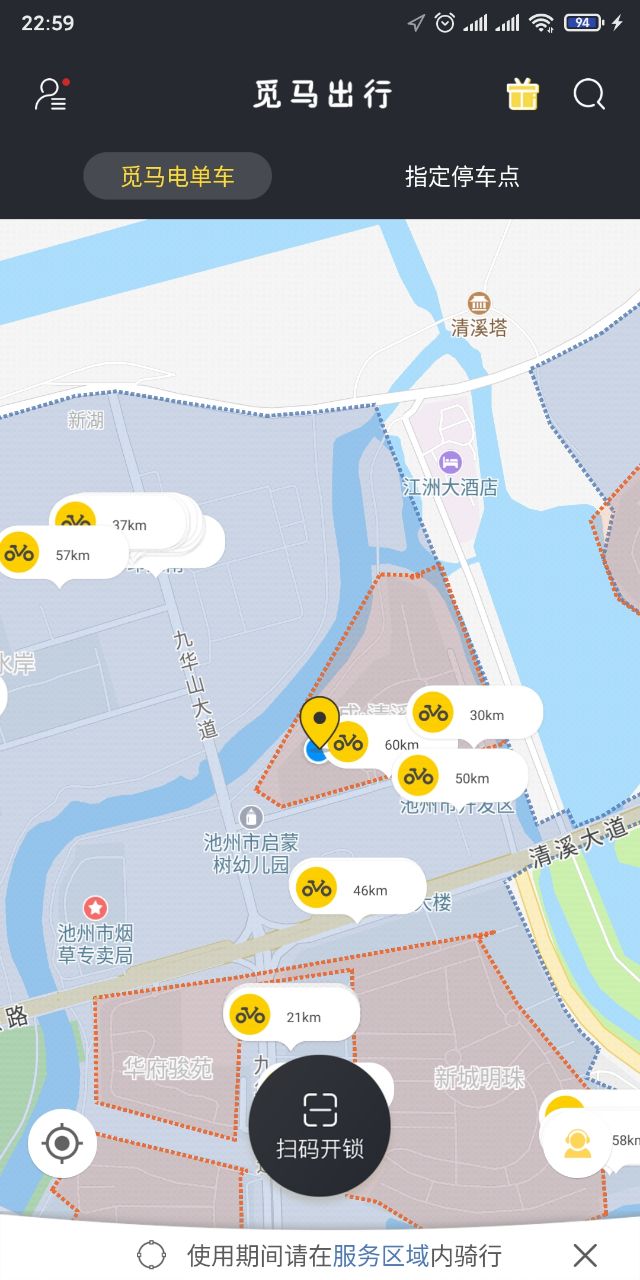Select the bike with 21km range

290,1016
